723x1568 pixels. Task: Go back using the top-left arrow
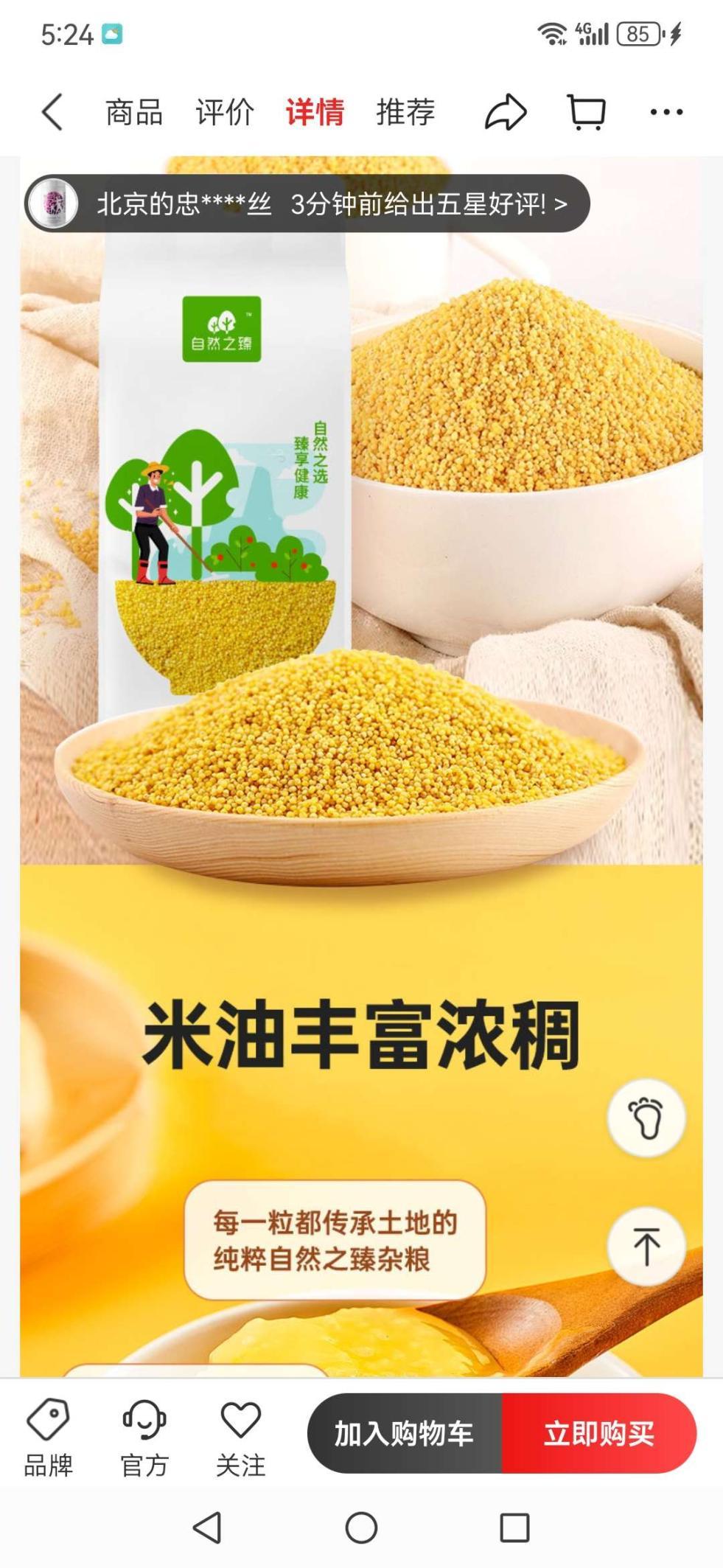[x=52, y=112]
